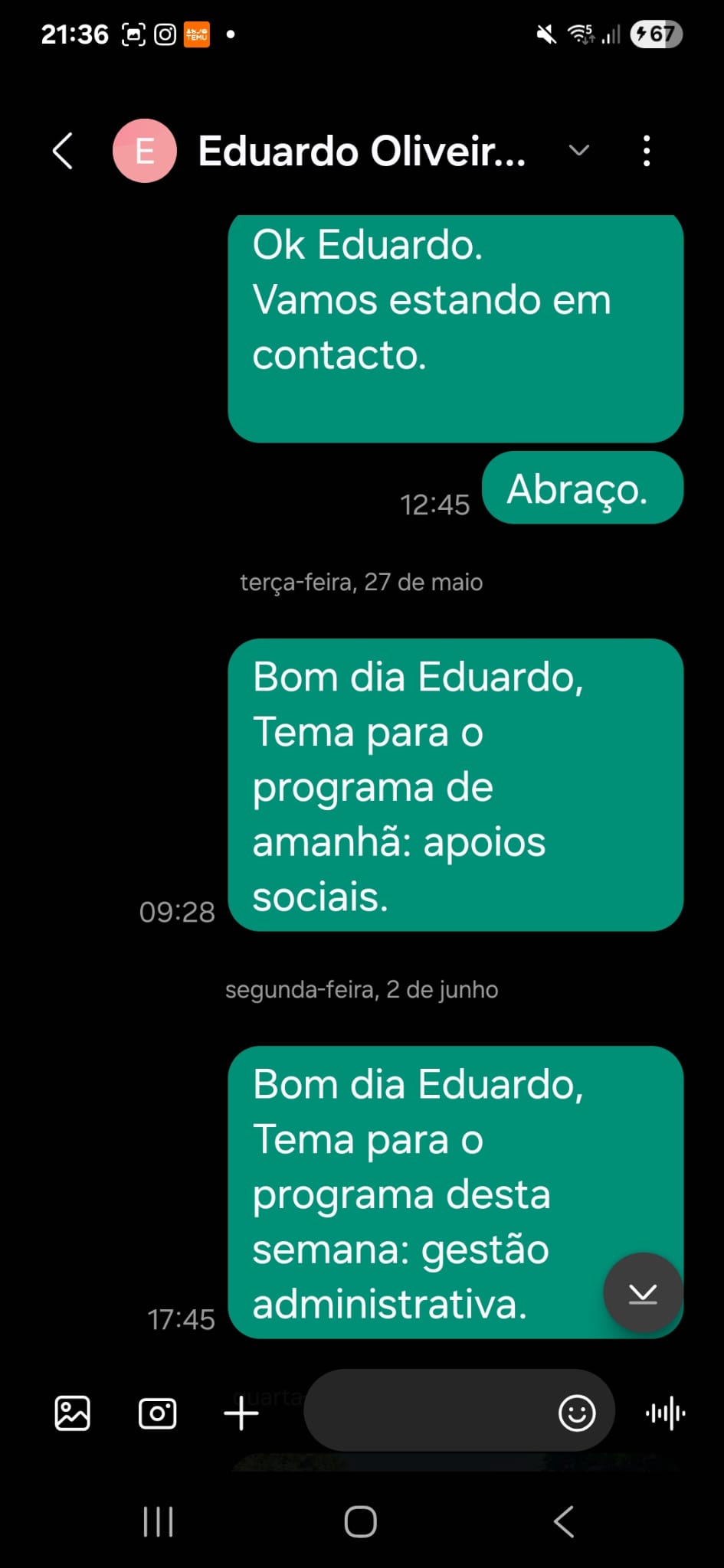The width and height of the screenshot is (724, 1568).
Task: Go to the home screen
Action: (x=361, y=1521)
